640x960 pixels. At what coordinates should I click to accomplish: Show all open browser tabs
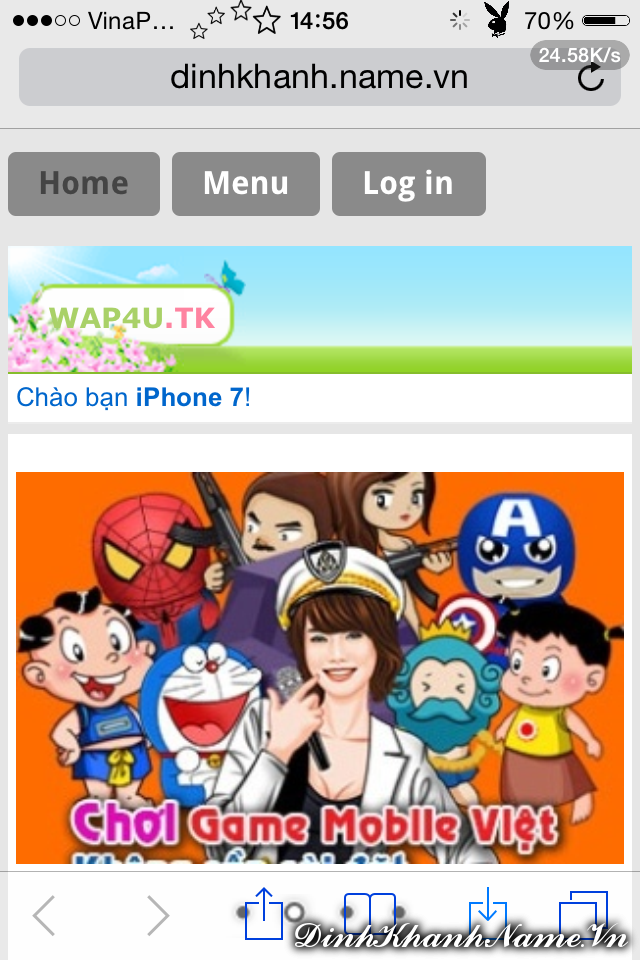[582, 912]
